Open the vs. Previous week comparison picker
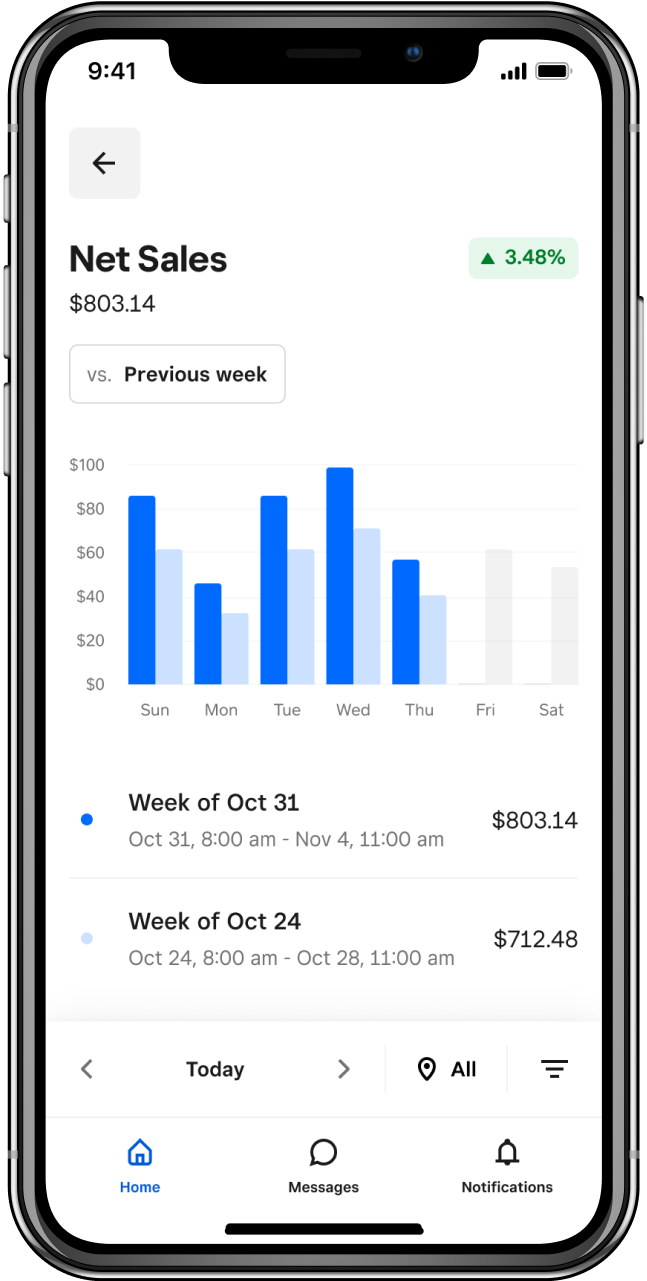The height and width of the screenshot is (1281, 647). click(x=177, y=374)
